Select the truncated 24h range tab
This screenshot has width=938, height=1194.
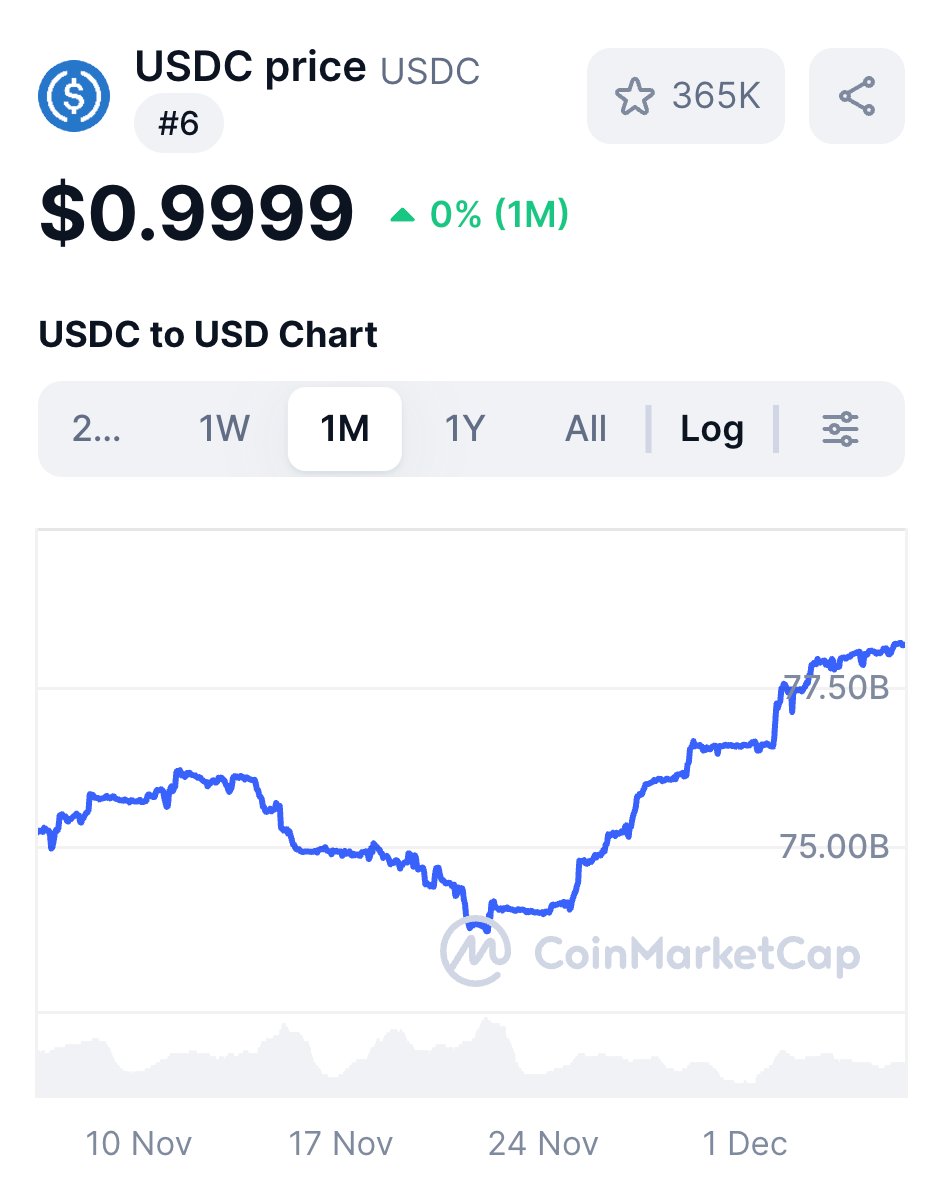pyautogui.click(x=97, y=429)
